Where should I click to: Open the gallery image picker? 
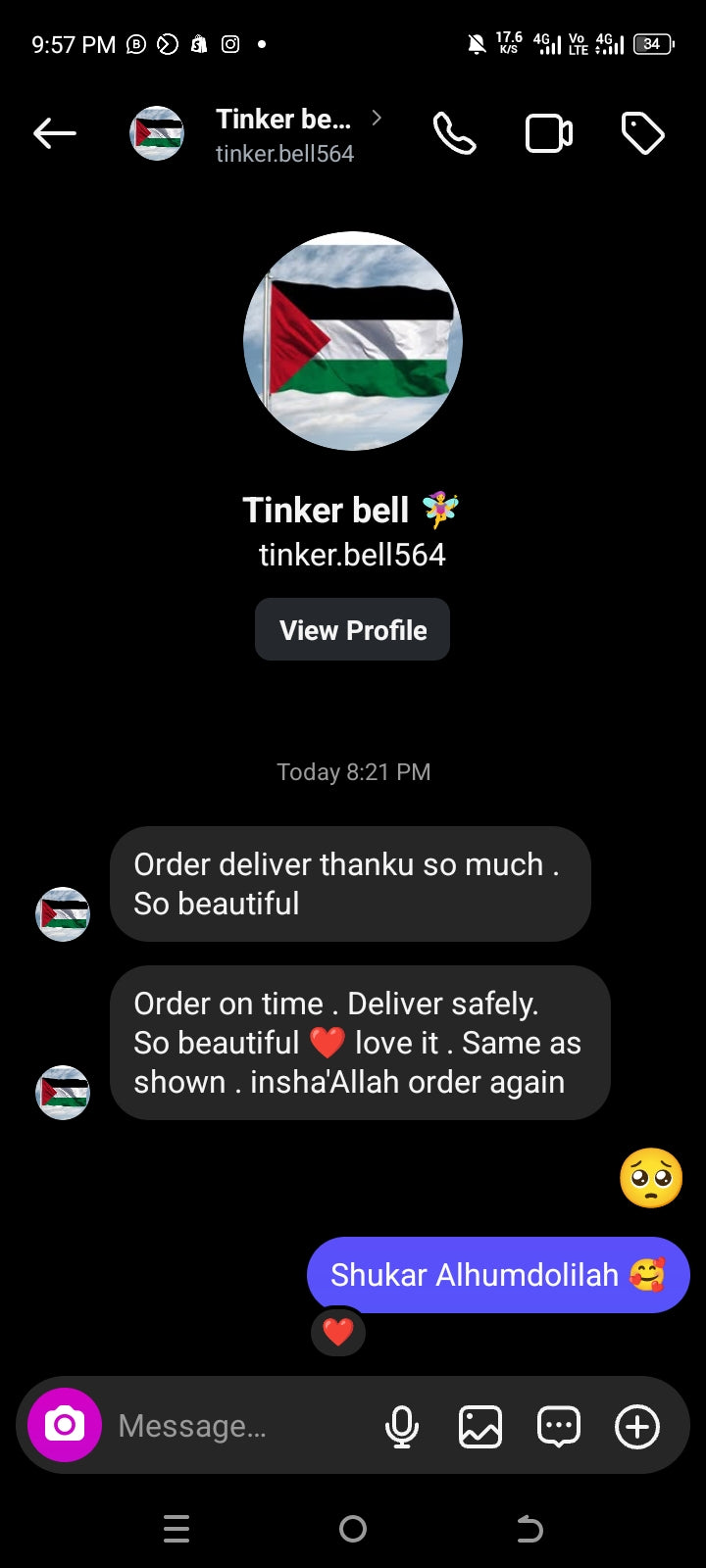(x=480, y=1426)
